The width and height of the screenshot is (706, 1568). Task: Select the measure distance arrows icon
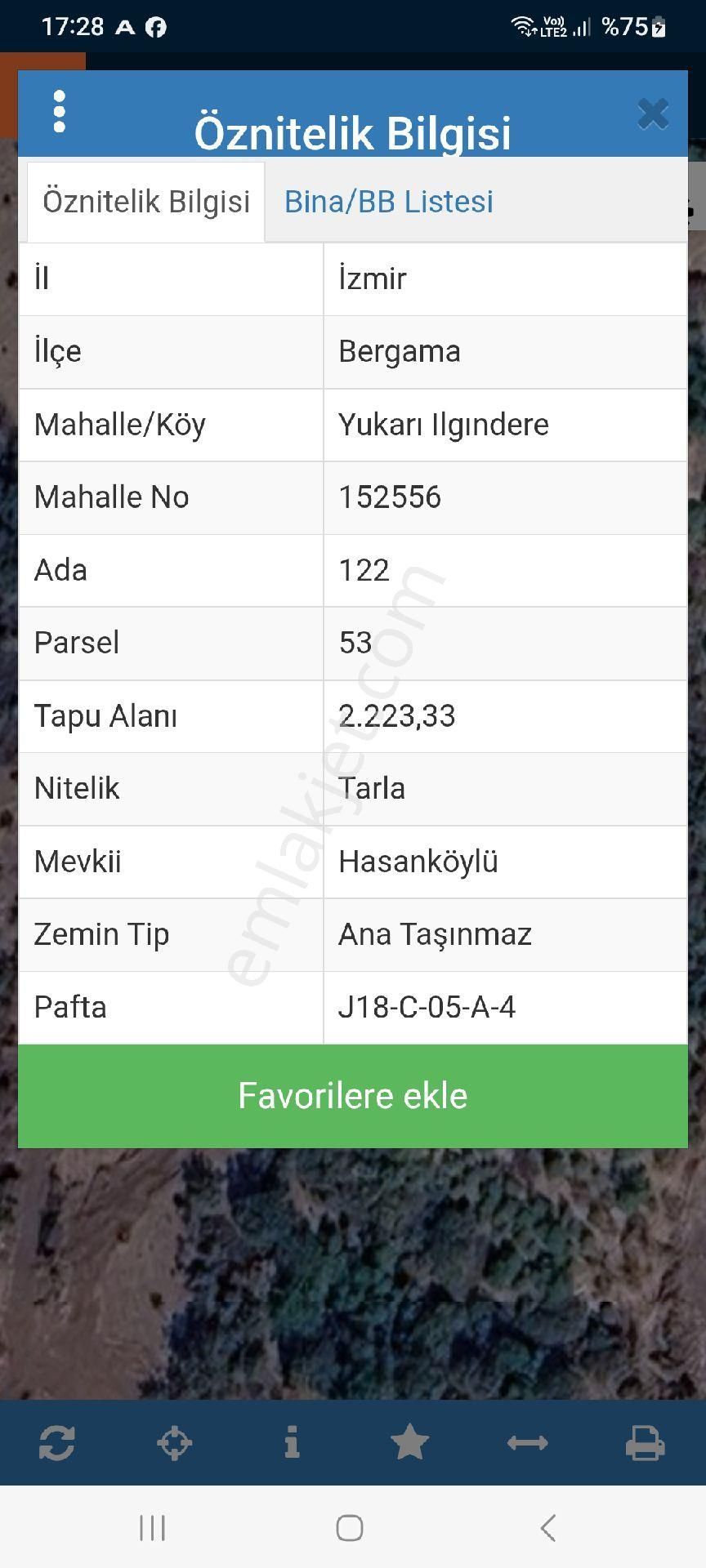529,1442
